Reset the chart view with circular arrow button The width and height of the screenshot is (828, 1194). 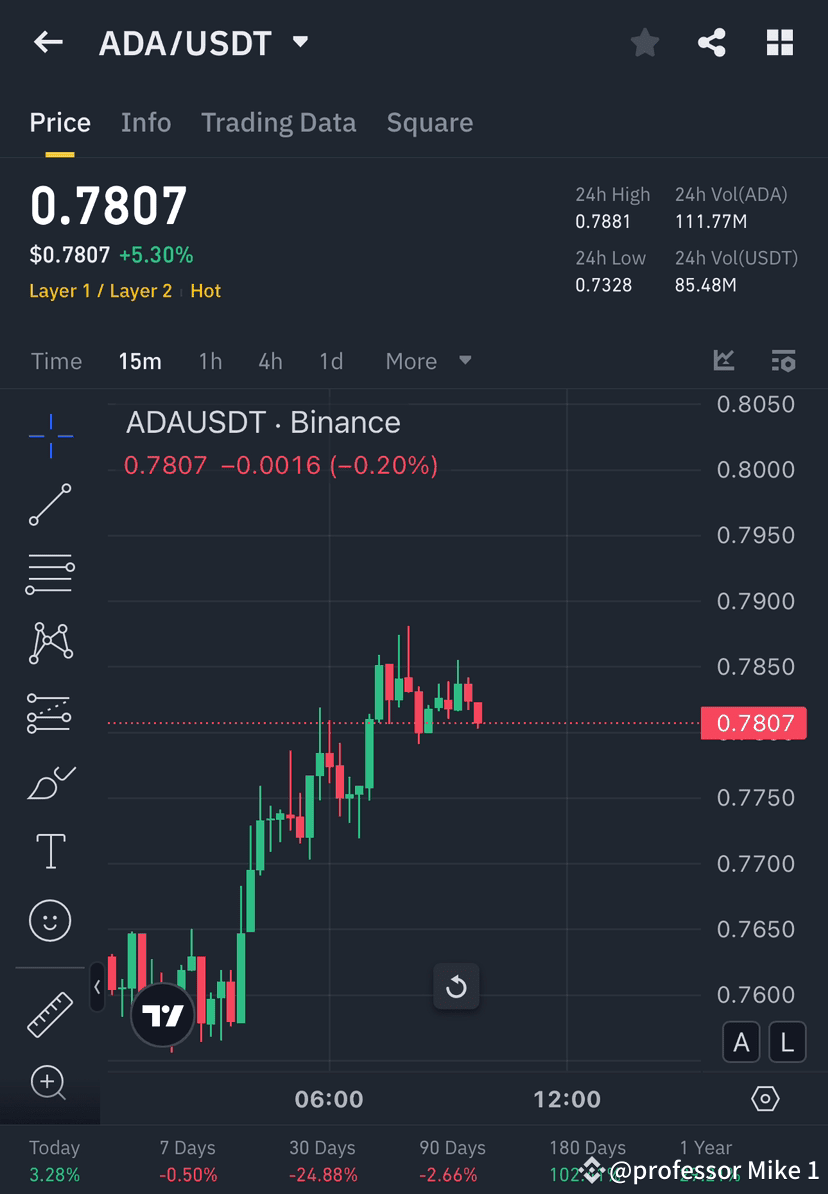point(456,987)
